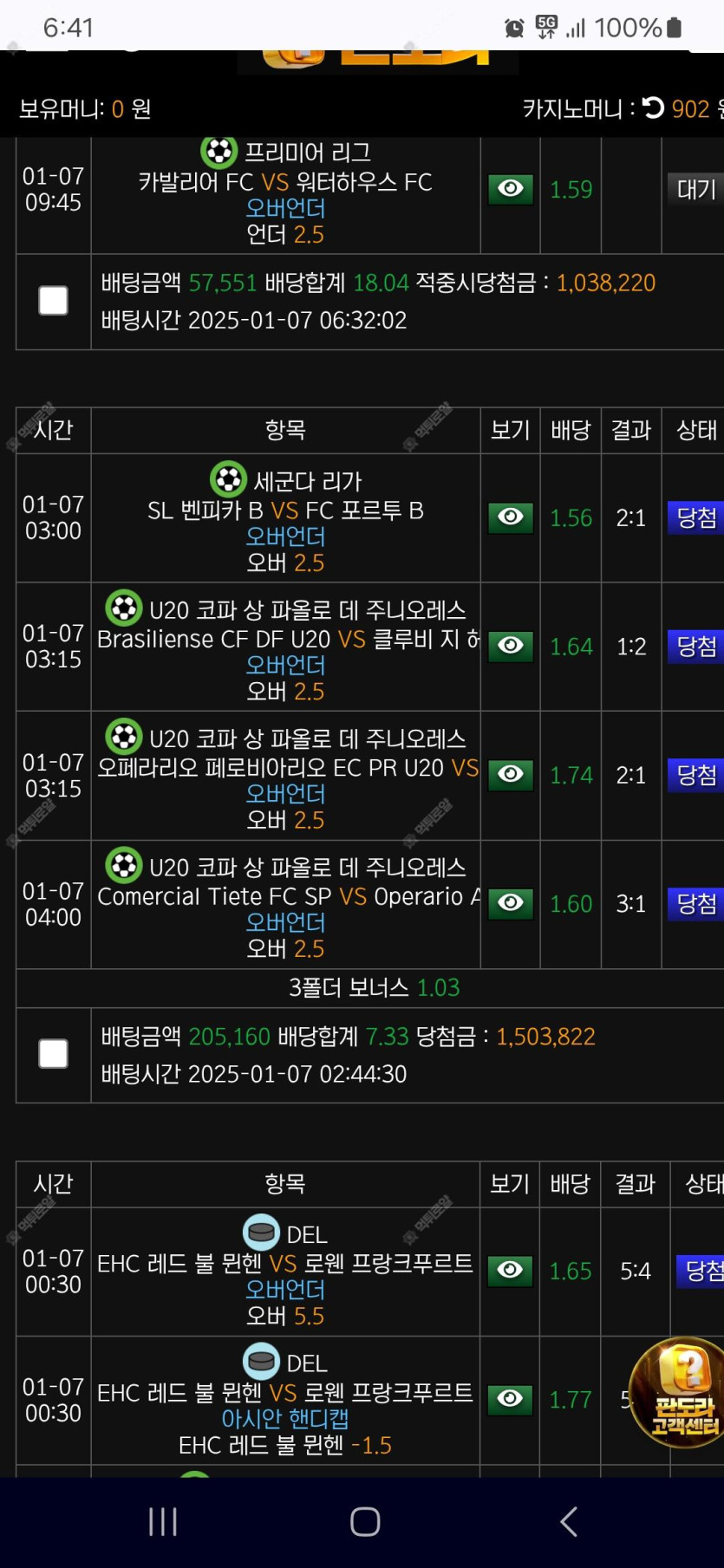724x1568 pixels.
Task: View Comercial Tiete FC SP match details
Action: coord(511,903)
